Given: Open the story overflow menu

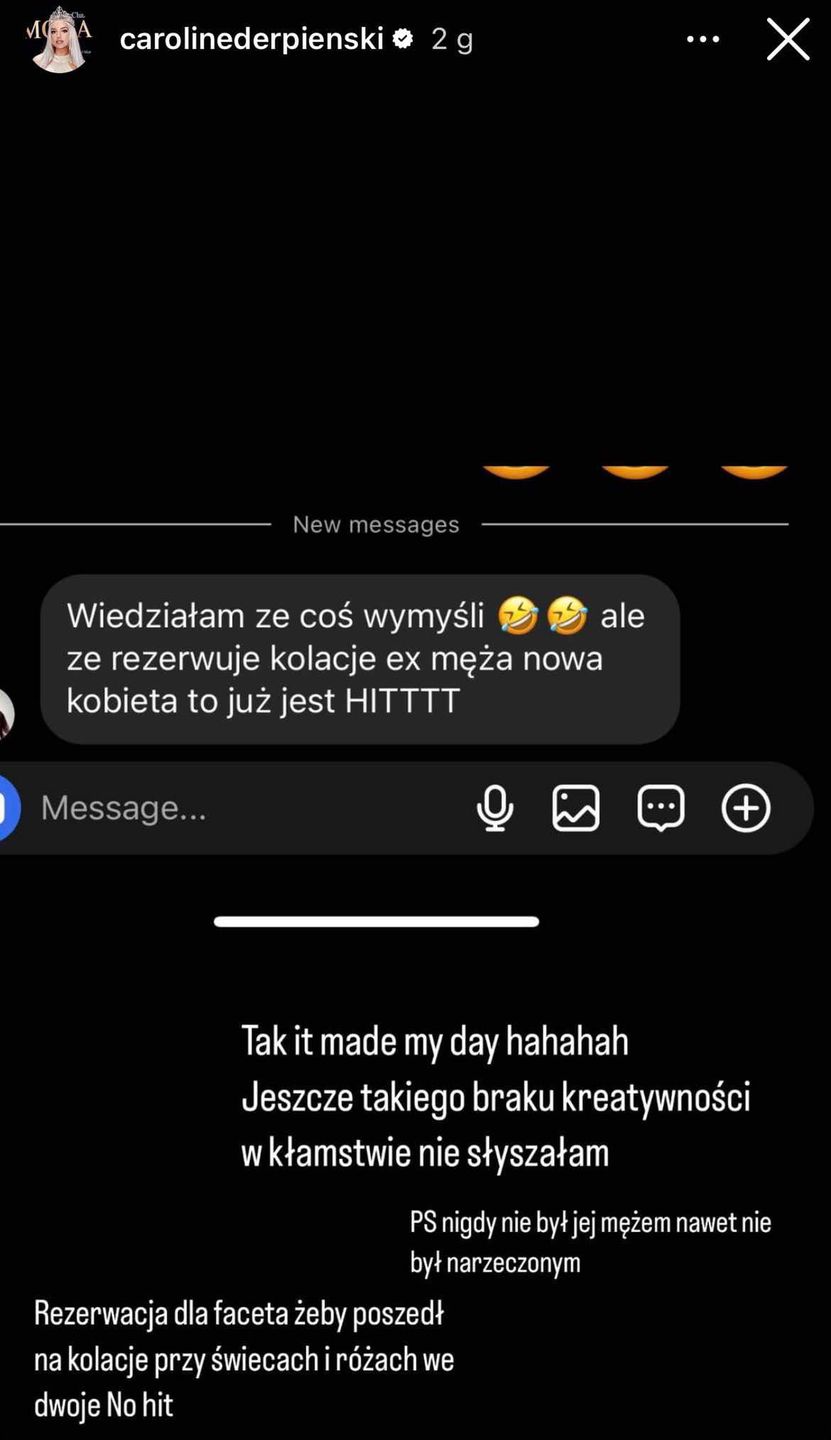Looking at the screenshot, I should point(703,40).
